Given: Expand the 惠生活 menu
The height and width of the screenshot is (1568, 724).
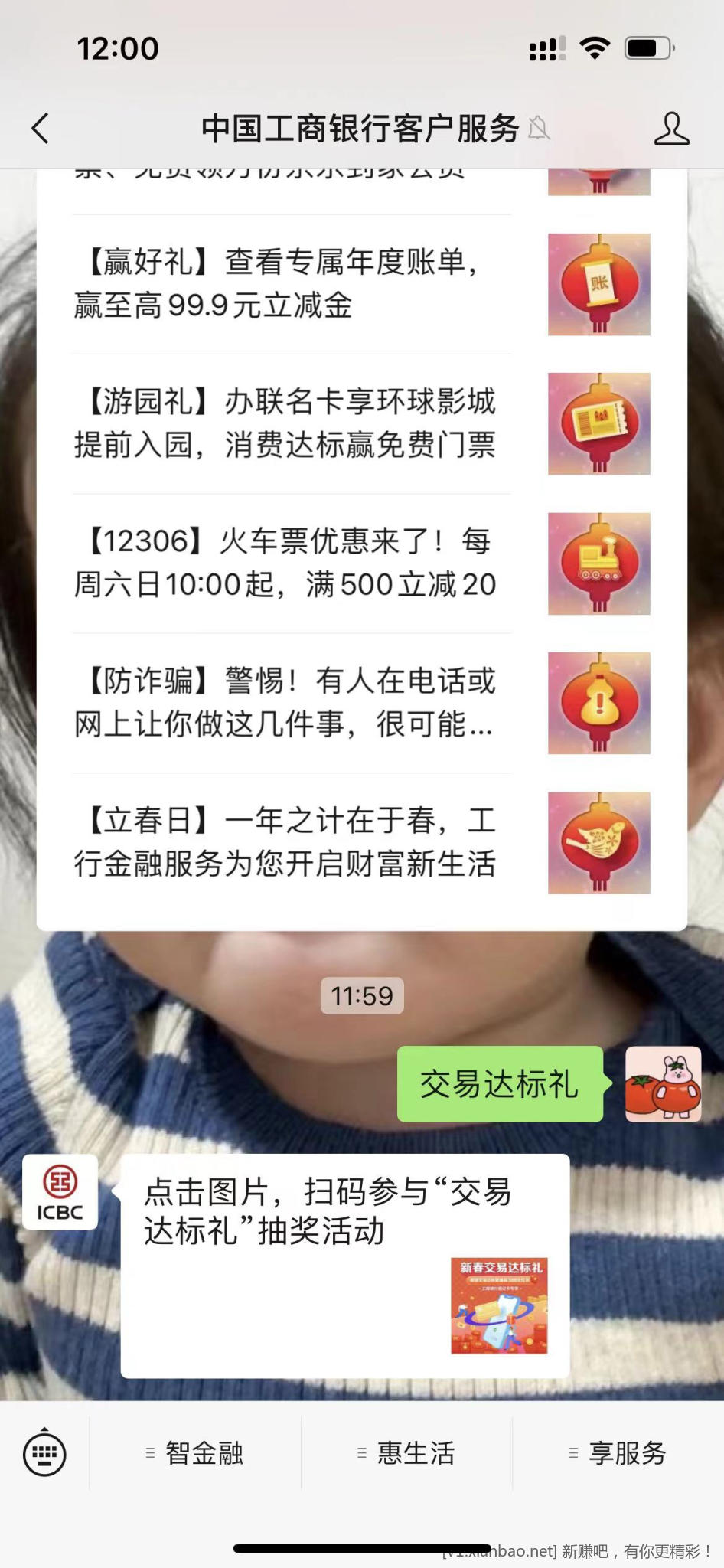Looking at the screenshot, I should [406, 1453].
